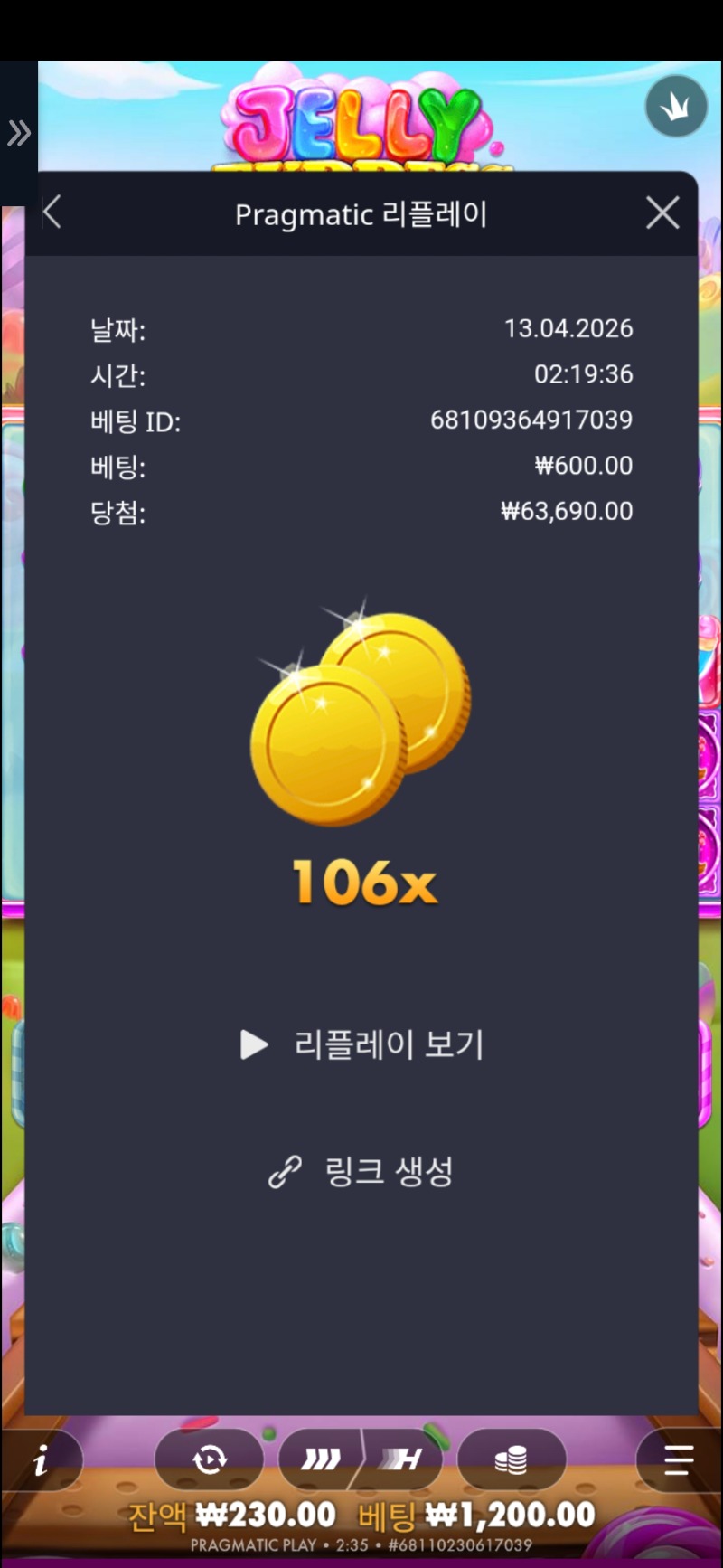Play the replay with 리플레이 보기
This screenshot has height=1568, width=723.
pyautogui.click(x=361, y=1044)
